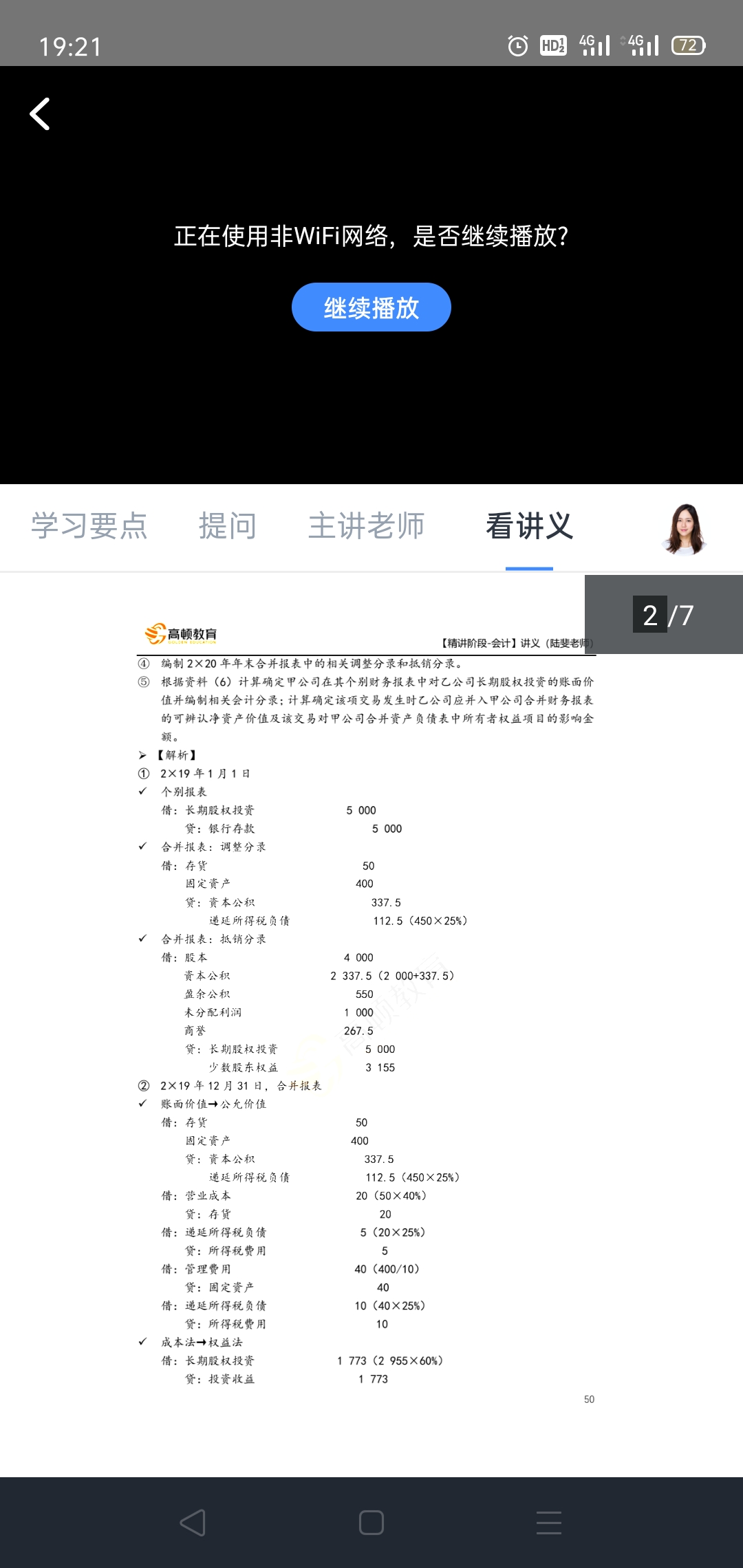Select the 看讲义 tab
This screenshot has height=1568, width=743.
pyautogui.click(x=529, y=526)
